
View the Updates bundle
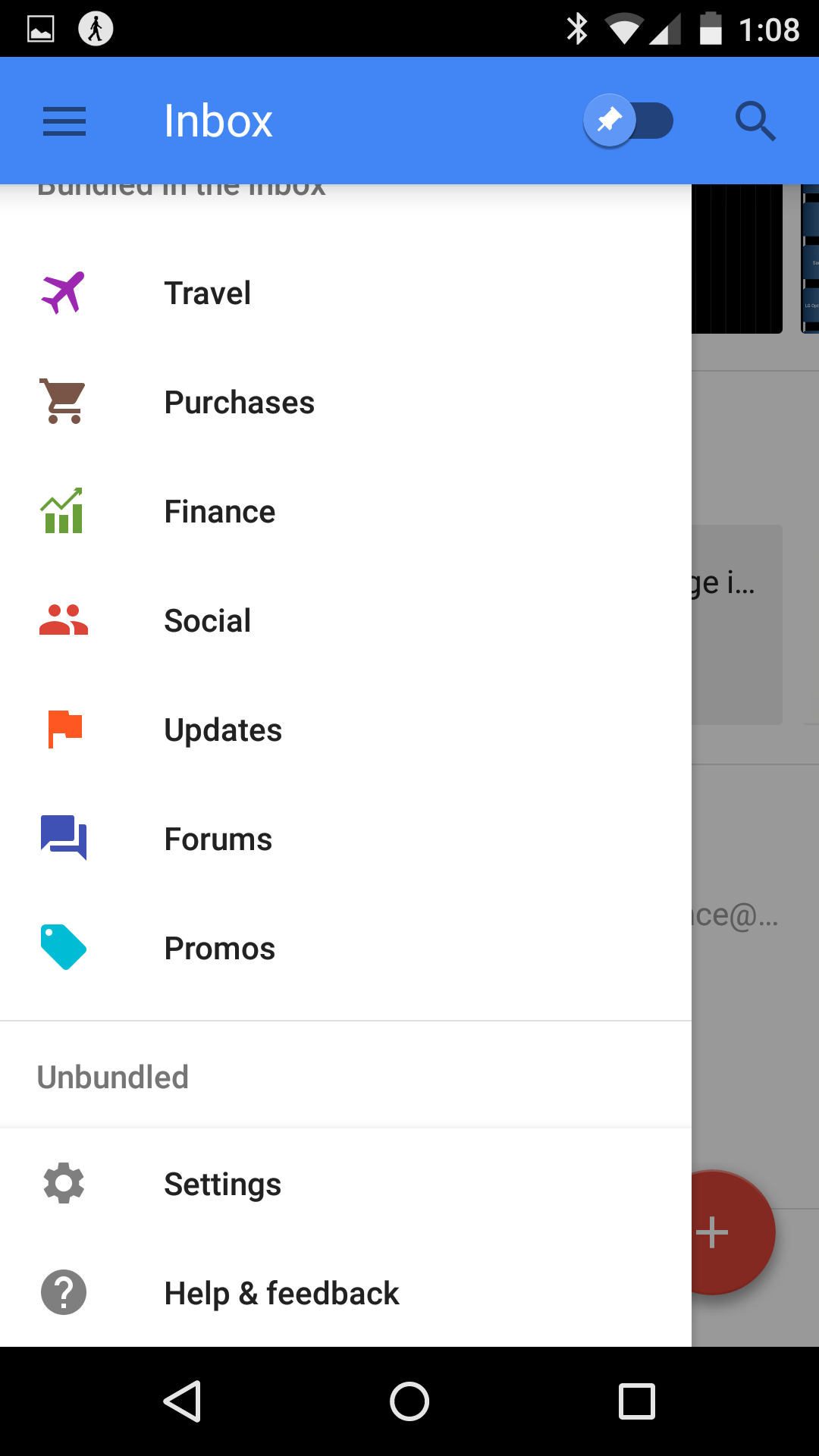tap(346, 730)
